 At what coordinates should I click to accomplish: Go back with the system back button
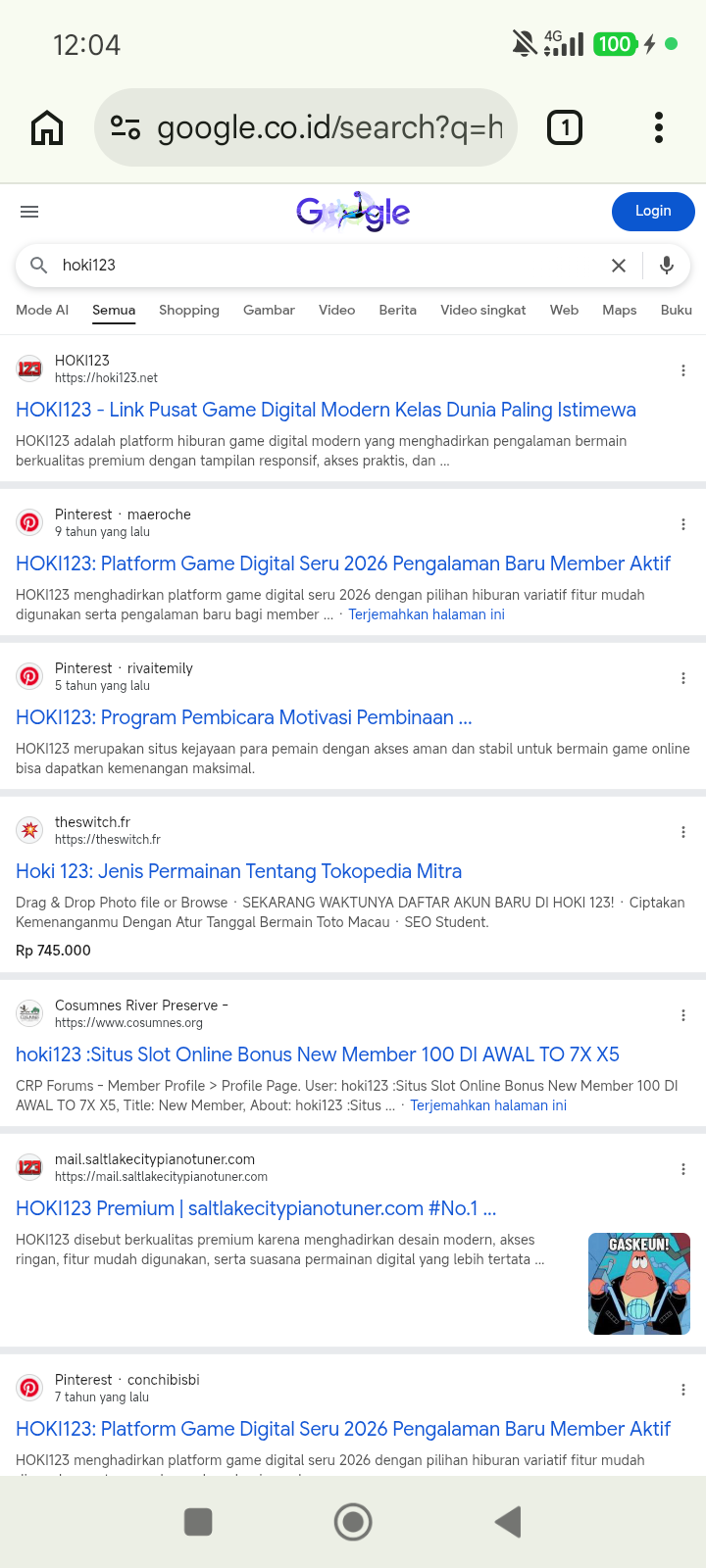pyautogui.click(x=508, y=1522)
